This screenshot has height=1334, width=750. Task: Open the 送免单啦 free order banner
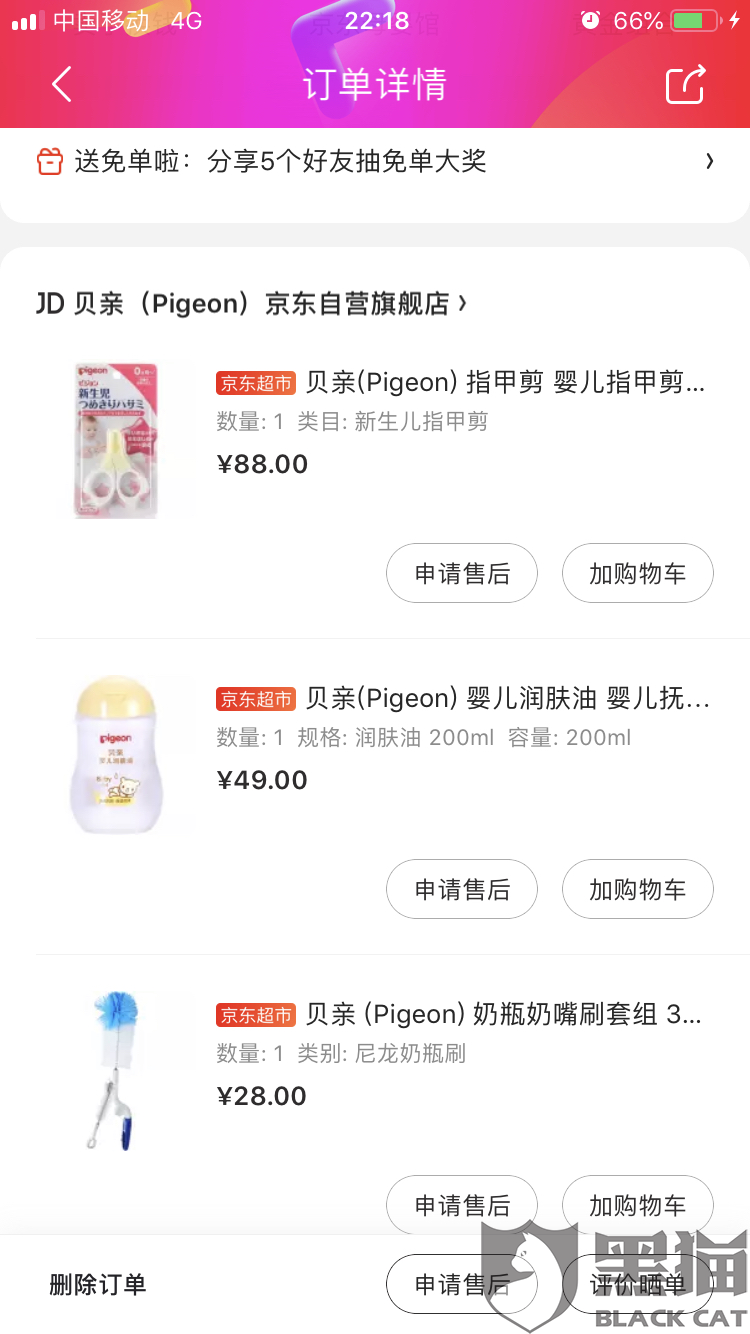(375, 161)
